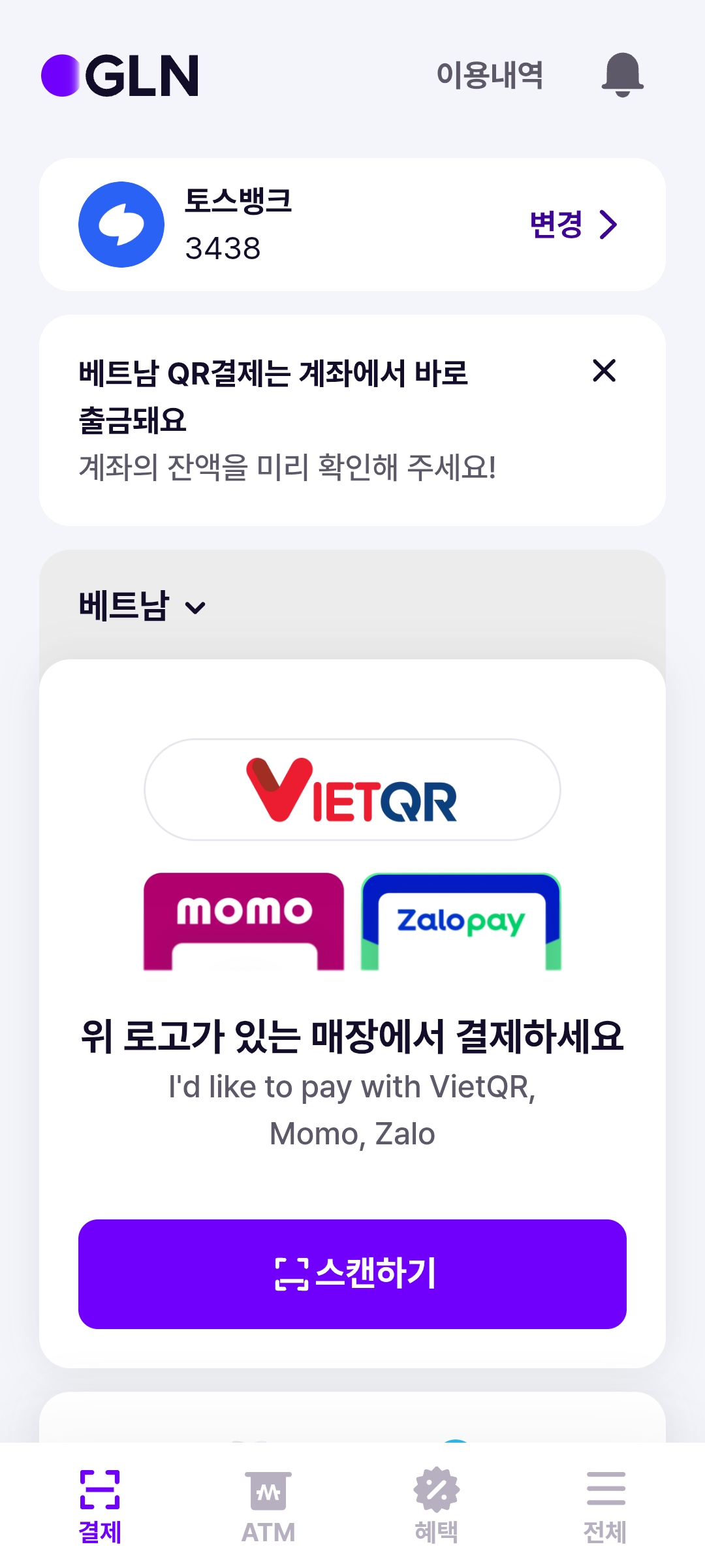The image size is (705, 1568).
Task: Dismiss the Vietnam QR payment notice
Action: (x=604, y=371)
